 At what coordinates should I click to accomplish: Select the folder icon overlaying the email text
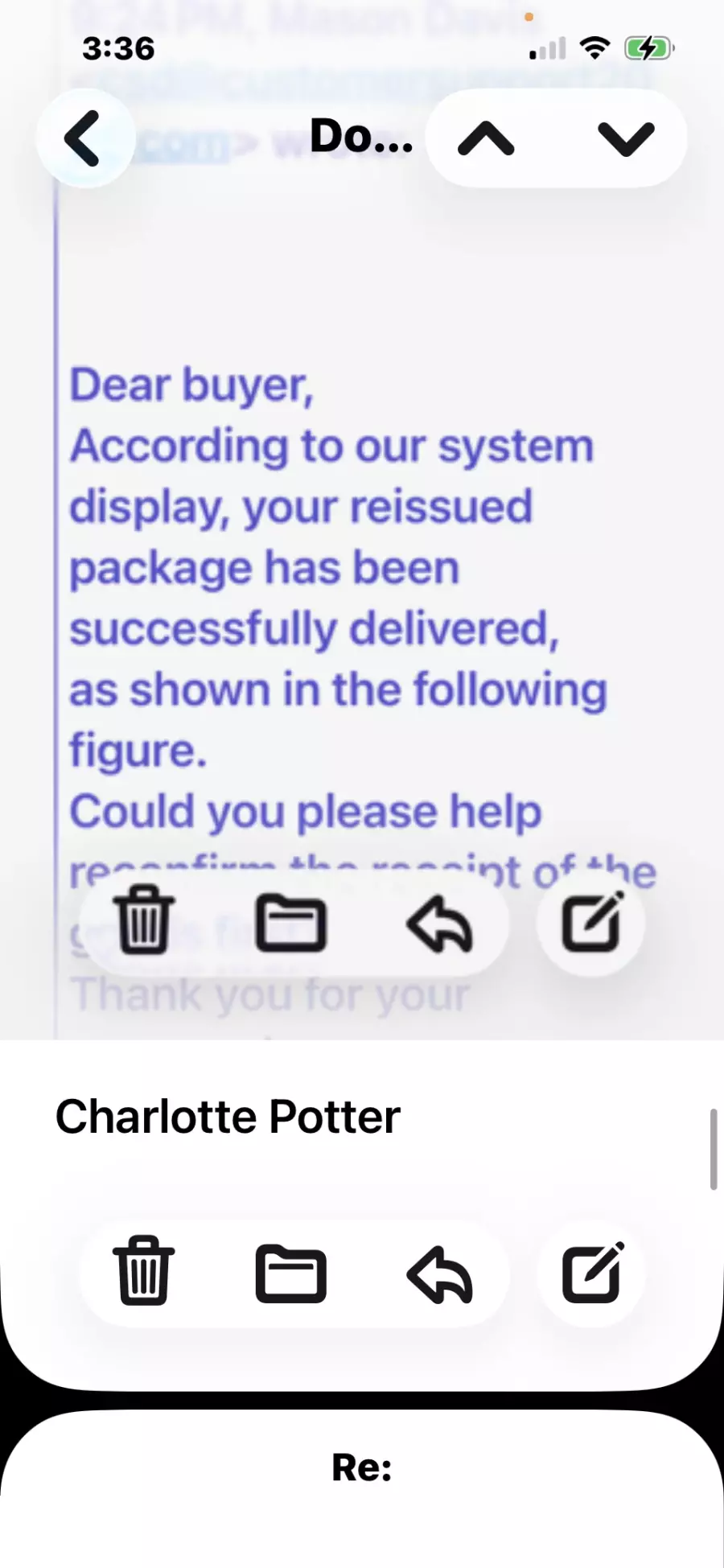[x=291, y=922]
